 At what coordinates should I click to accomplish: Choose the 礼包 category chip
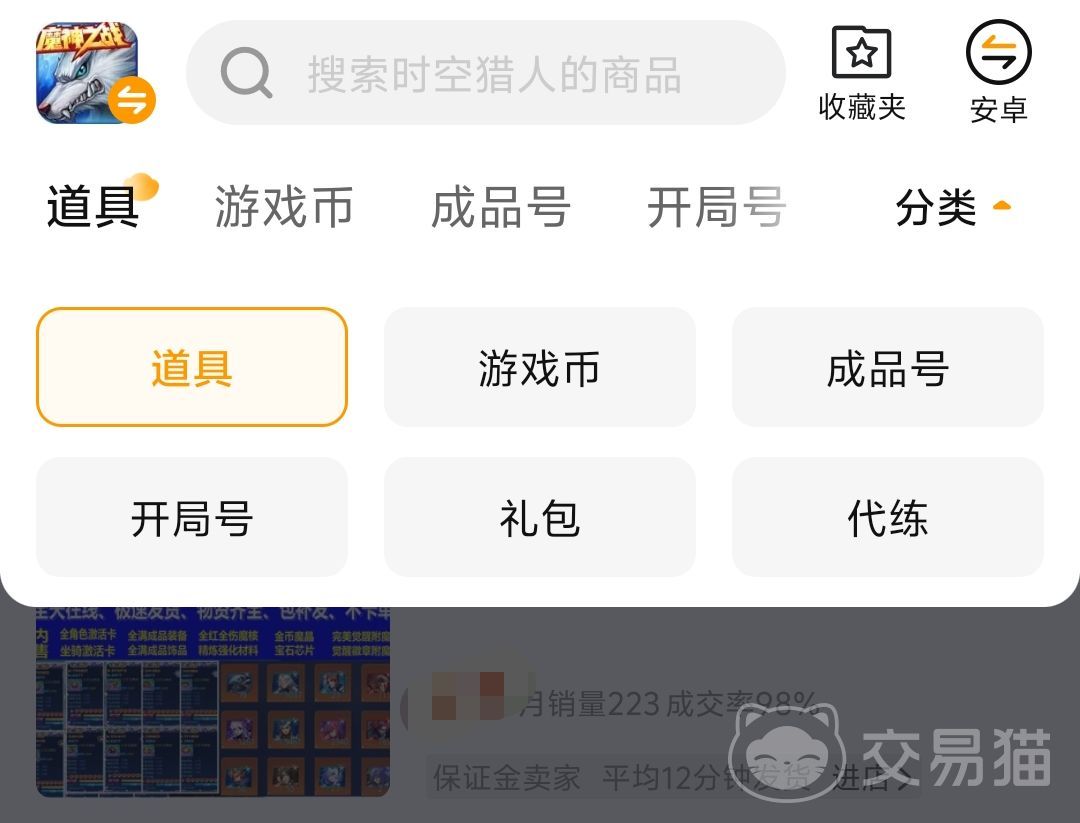[x=540, y=518]
